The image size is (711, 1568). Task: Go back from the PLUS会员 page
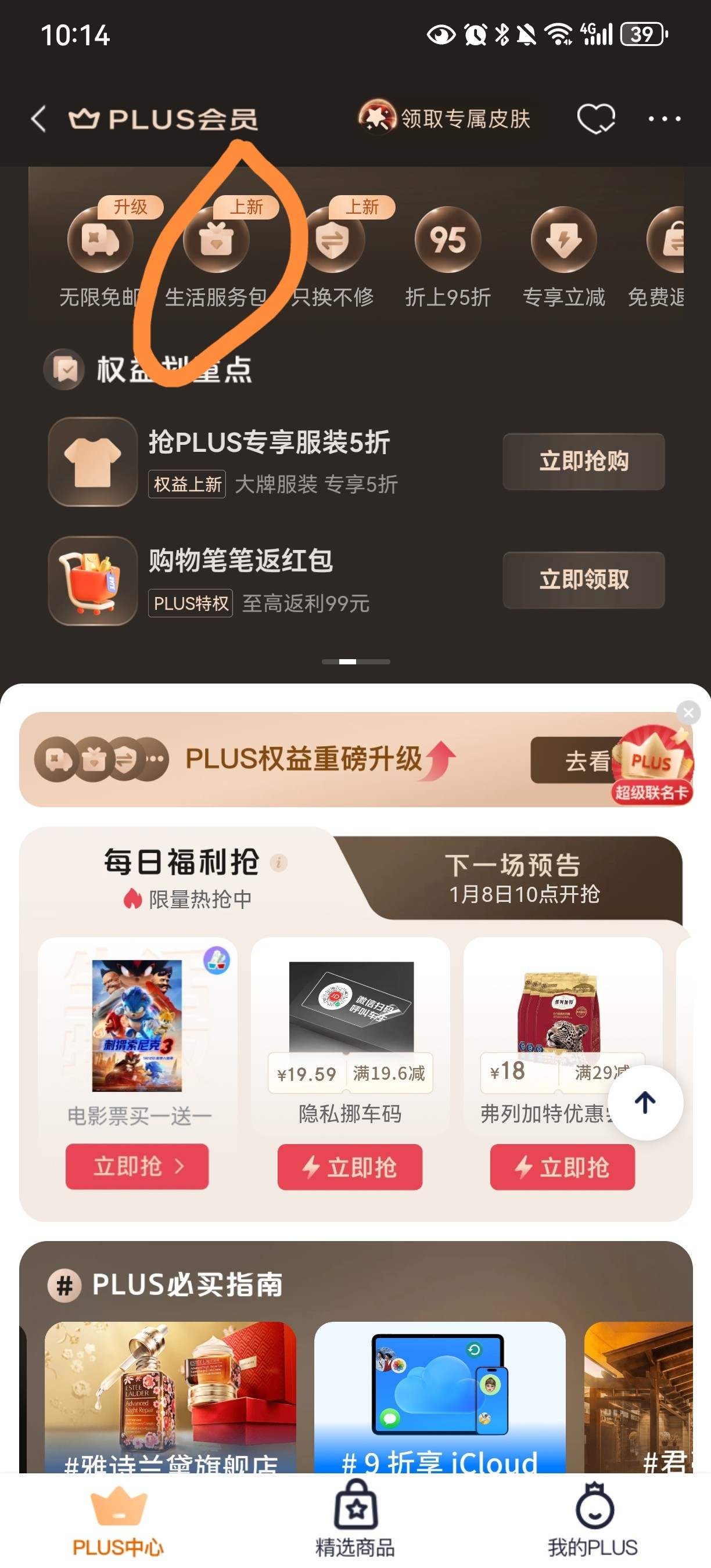click(38, 118)
